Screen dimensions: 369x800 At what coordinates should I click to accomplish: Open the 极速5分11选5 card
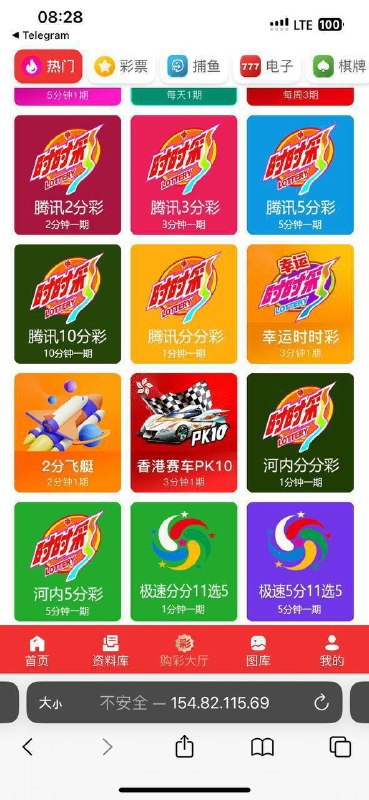pos(300,561)
